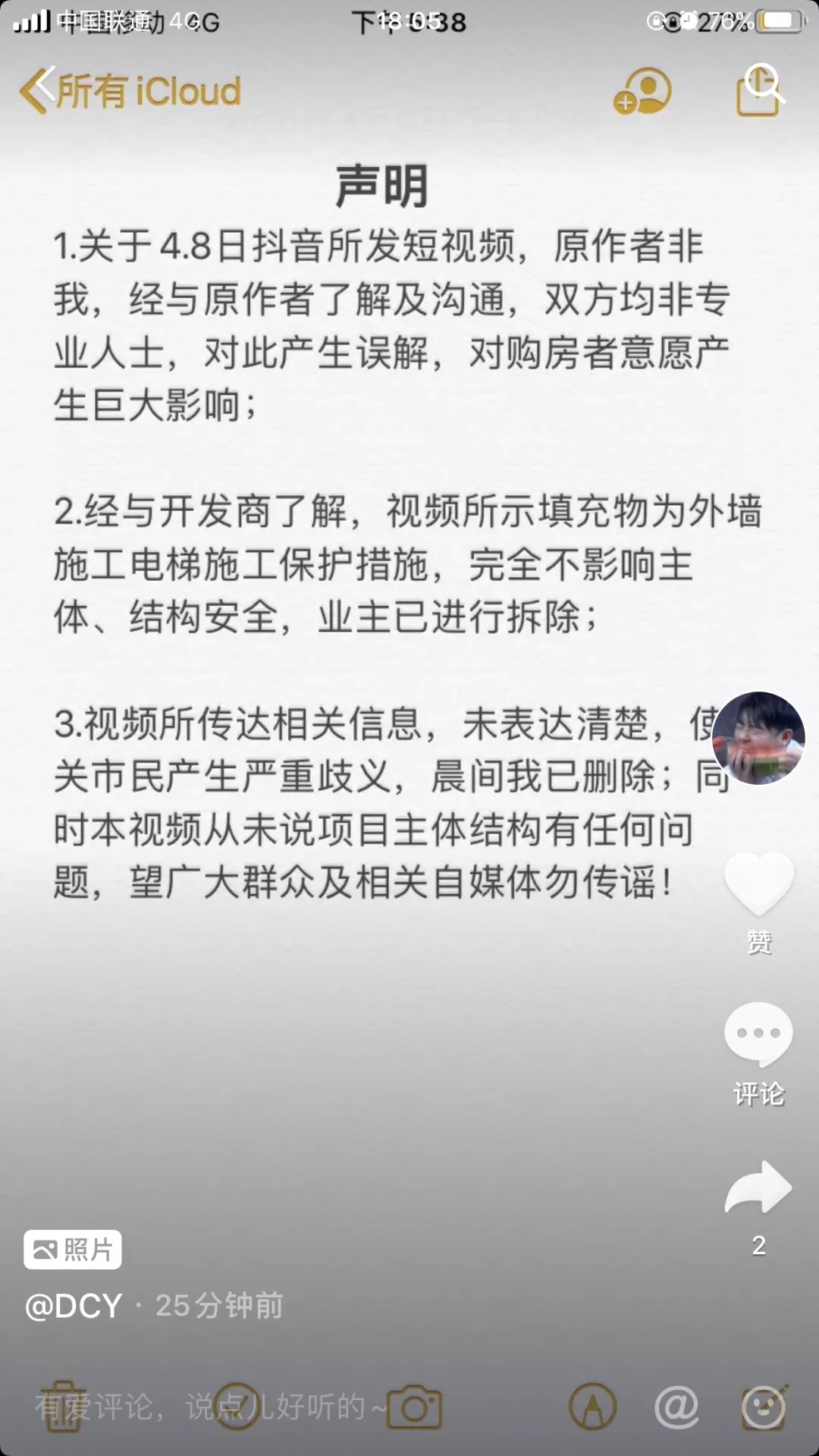Mention someone with the @ icon

[676, 1407]
